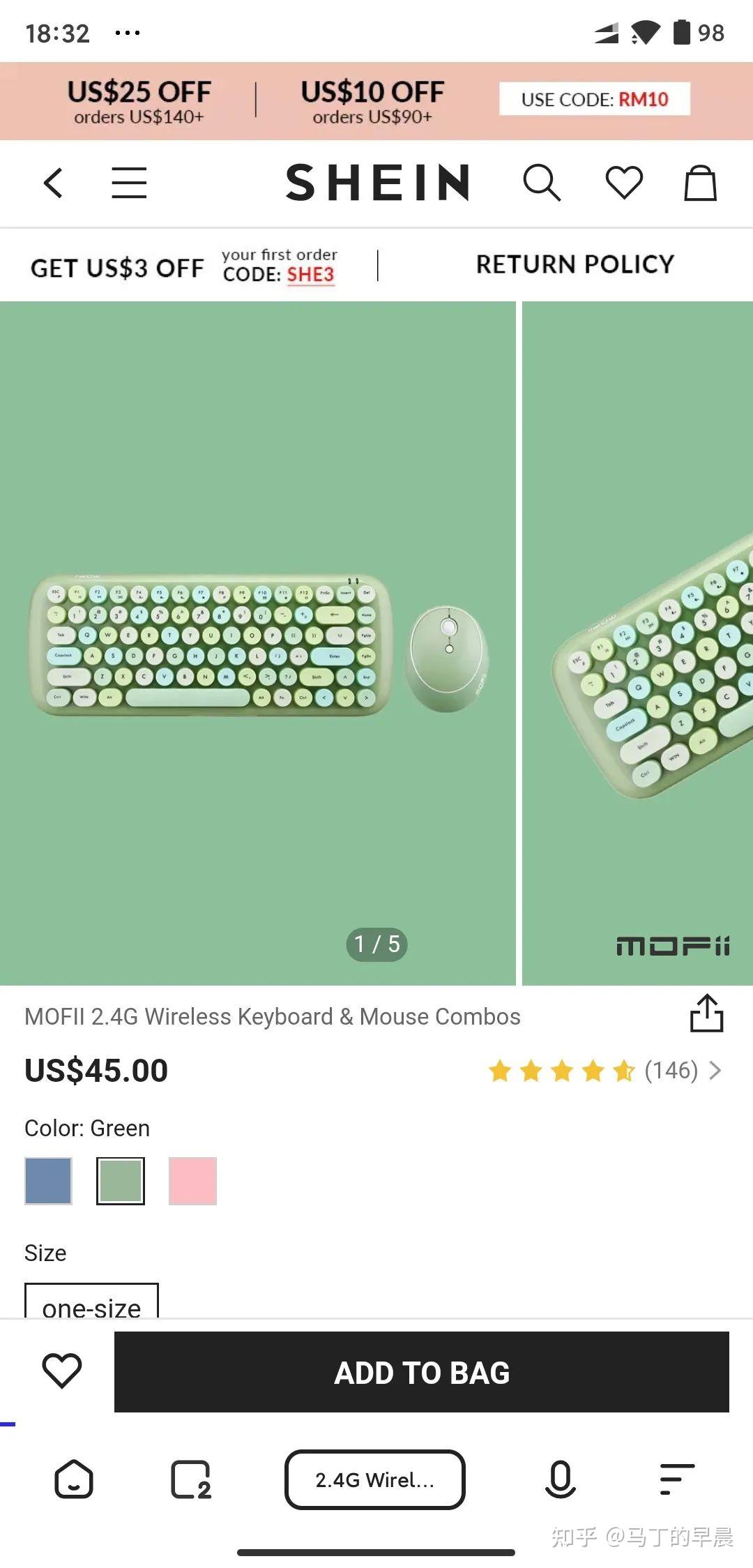This screenshot has width=753, height=1568.
Task: Save item with the heart beside Add to Bag
Action: point(62,1371)
